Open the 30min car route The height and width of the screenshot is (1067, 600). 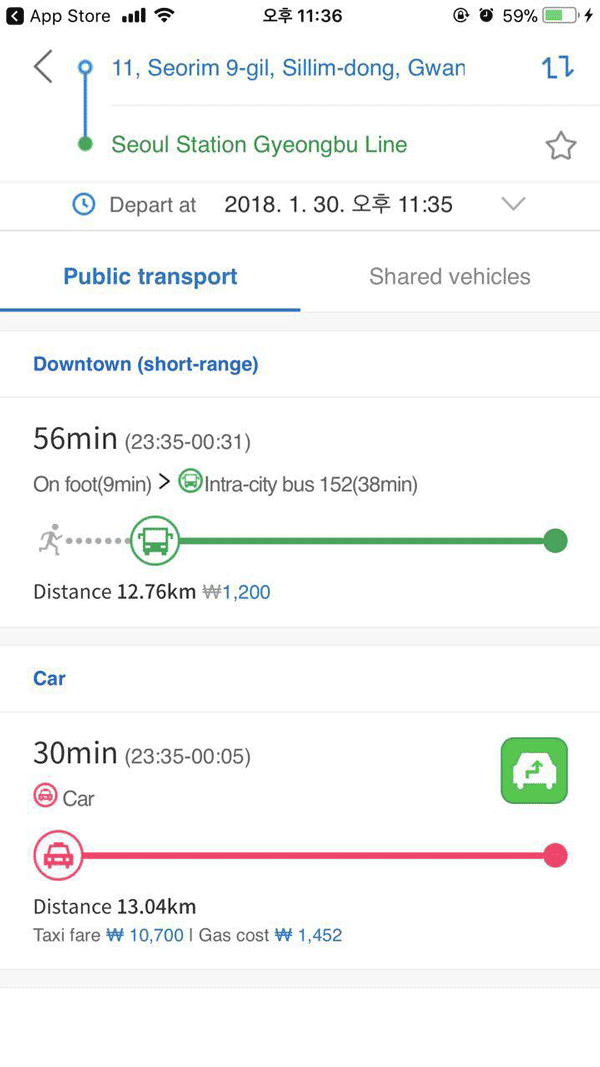click(300, 841)
